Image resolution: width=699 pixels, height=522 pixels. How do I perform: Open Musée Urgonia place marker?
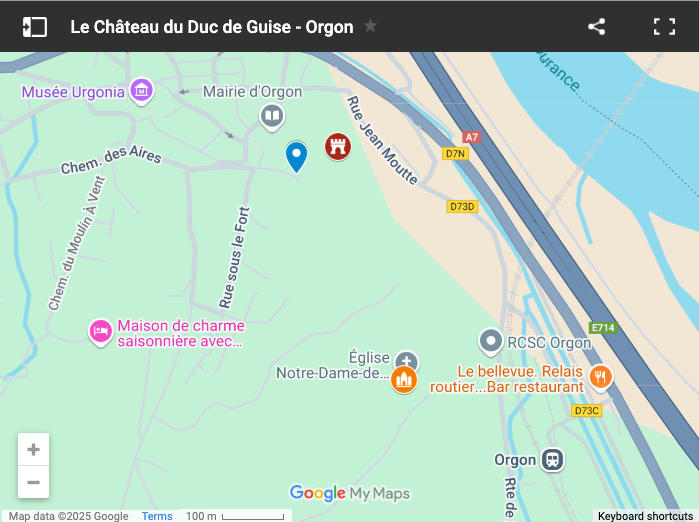point(141,92)
